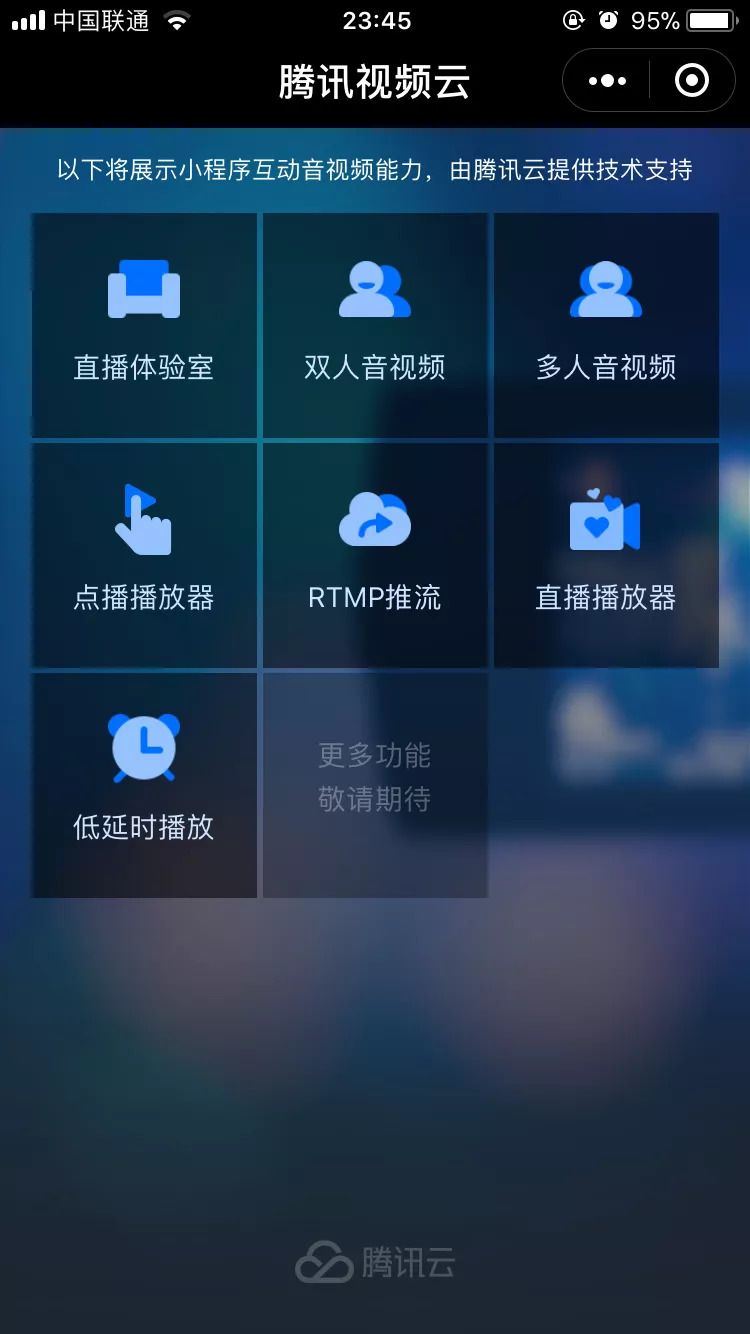Open the mini program more-options menu
The image size is (750, 1334).
[x=607, y=81]
